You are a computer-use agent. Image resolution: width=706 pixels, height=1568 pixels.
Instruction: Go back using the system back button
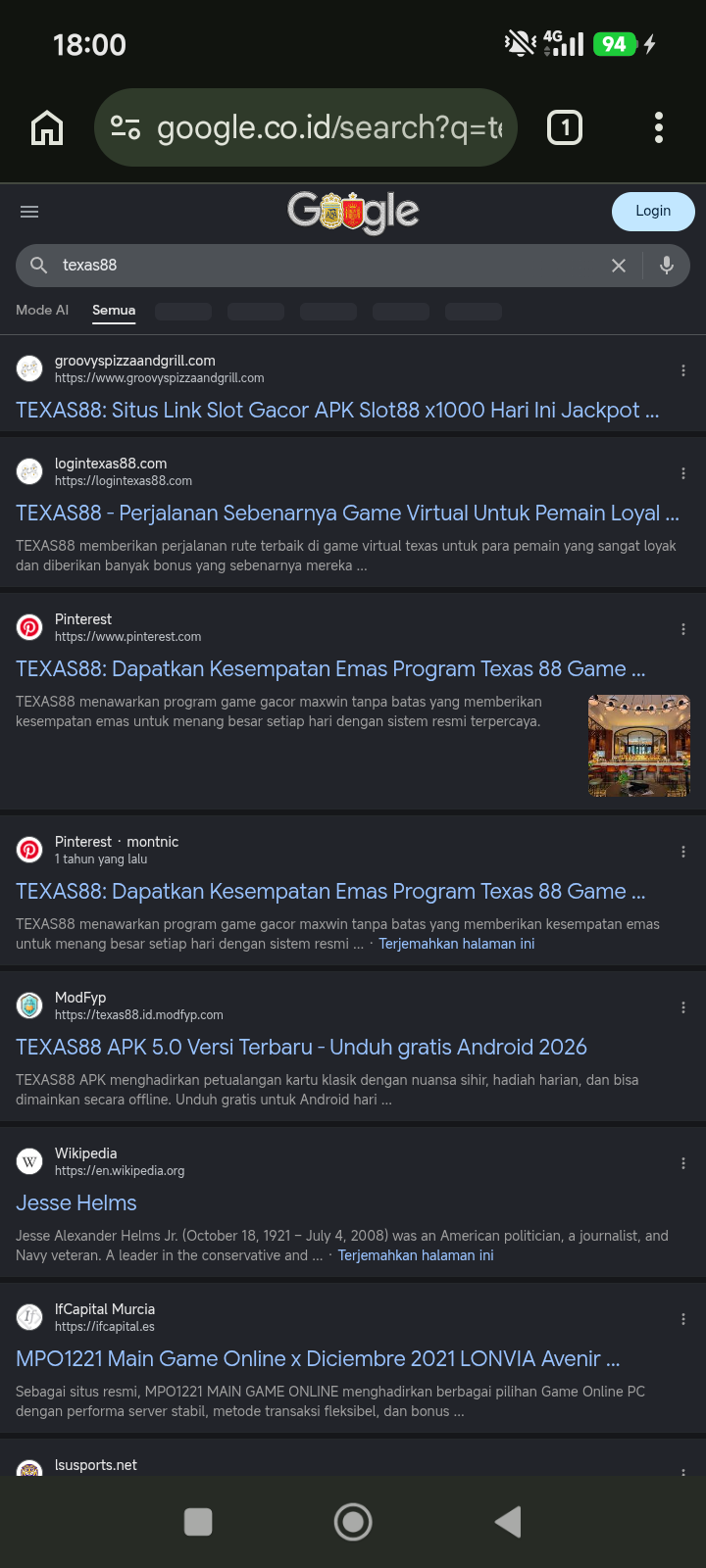pos(508,1522)
